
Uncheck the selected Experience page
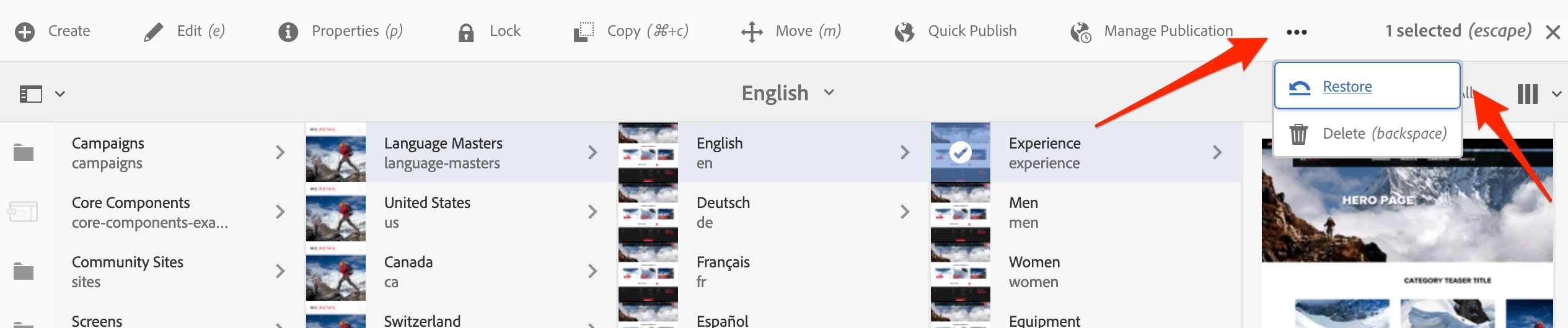[960, 152]
